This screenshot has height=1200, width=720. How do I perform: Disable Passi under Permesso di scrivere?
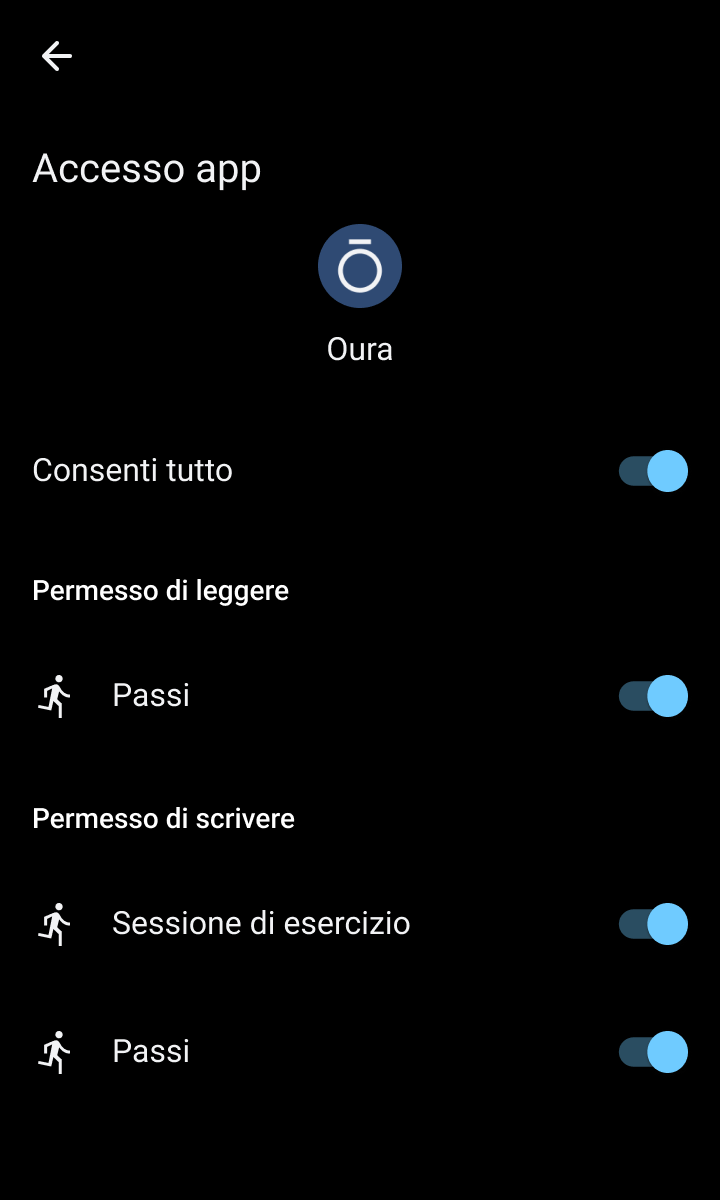coord(653,1052)
